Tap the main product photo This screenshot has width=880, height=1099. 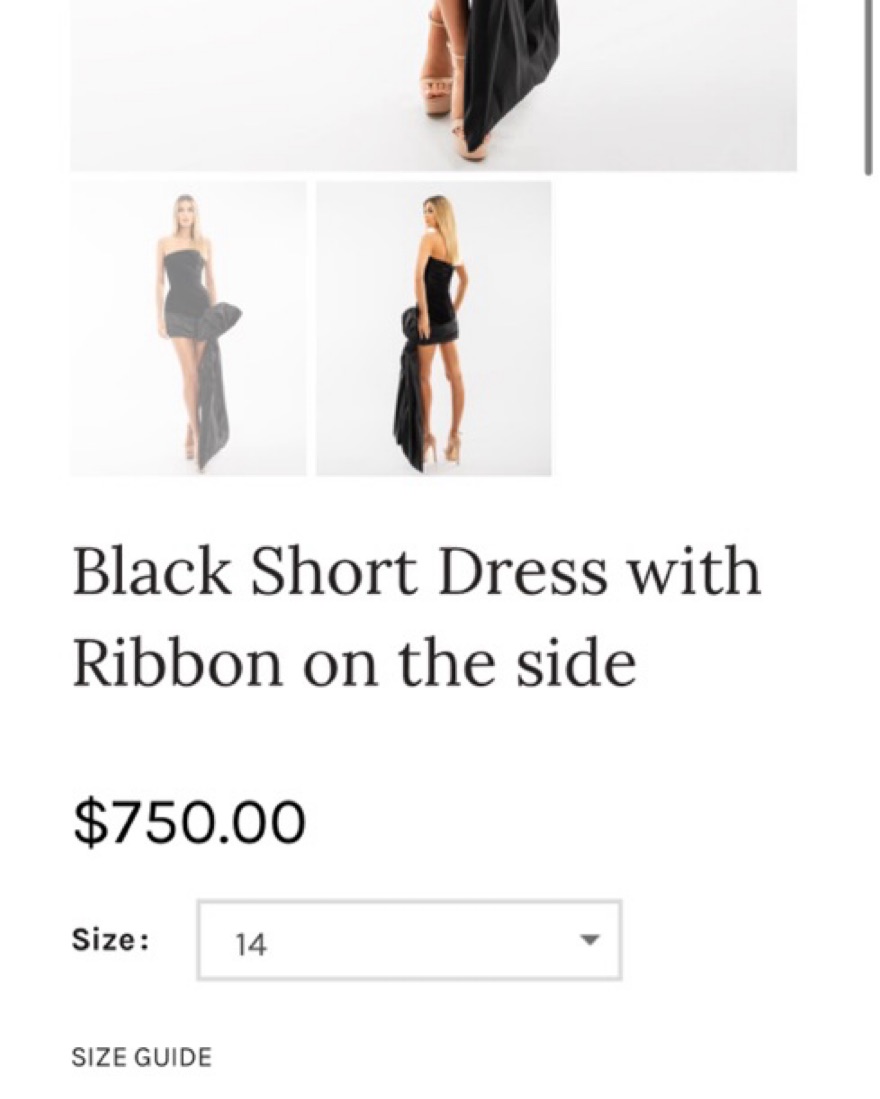433,85
